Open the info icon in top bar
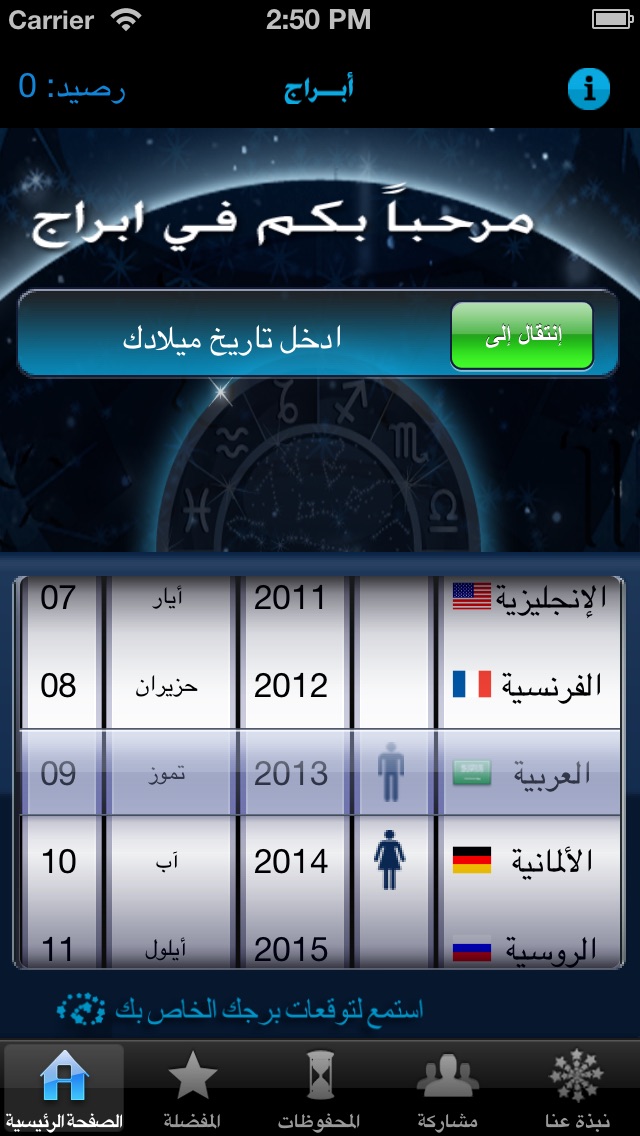 589,89
